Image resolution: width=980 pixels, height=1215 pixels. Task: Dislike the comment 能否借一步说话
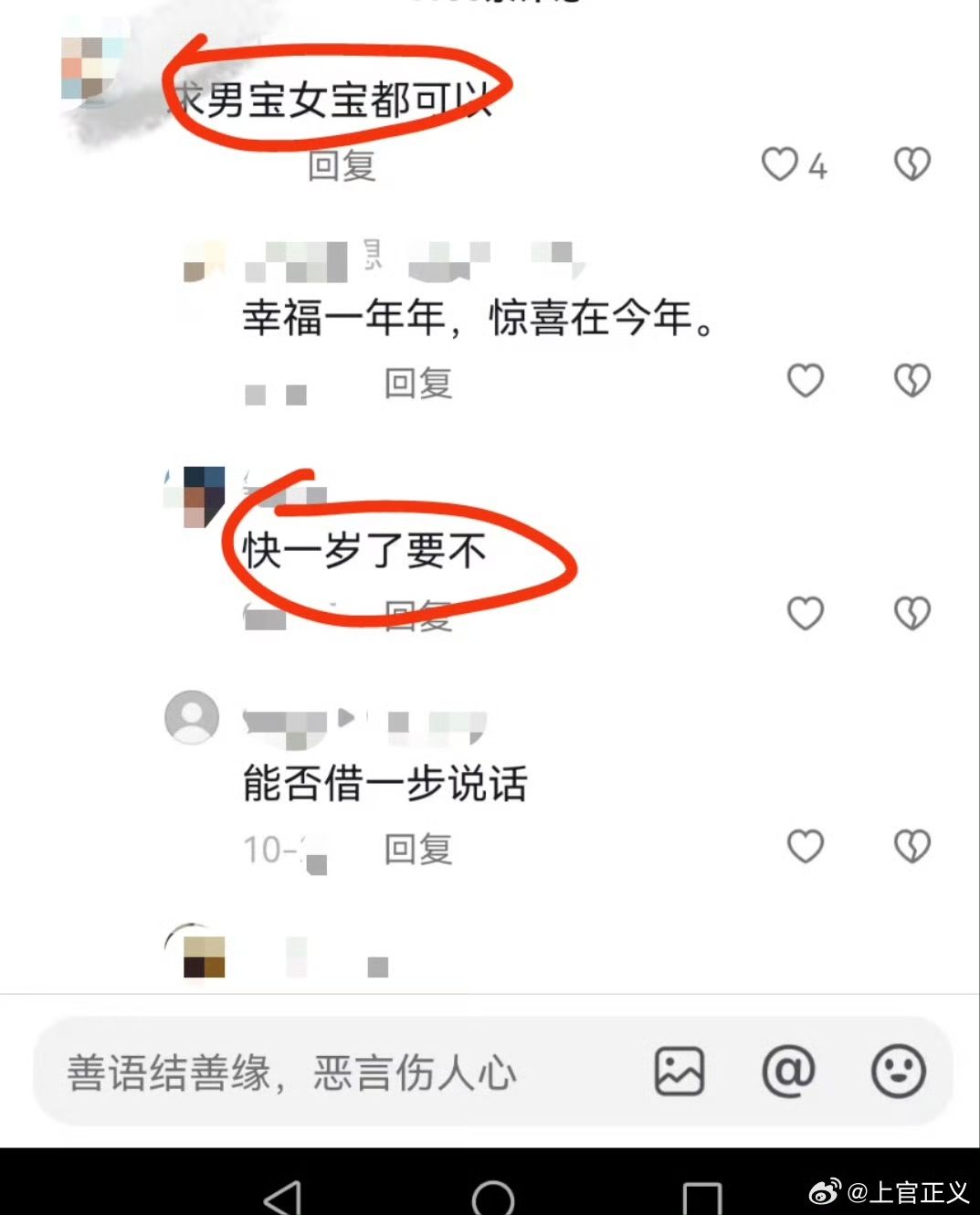coord(912,847)
